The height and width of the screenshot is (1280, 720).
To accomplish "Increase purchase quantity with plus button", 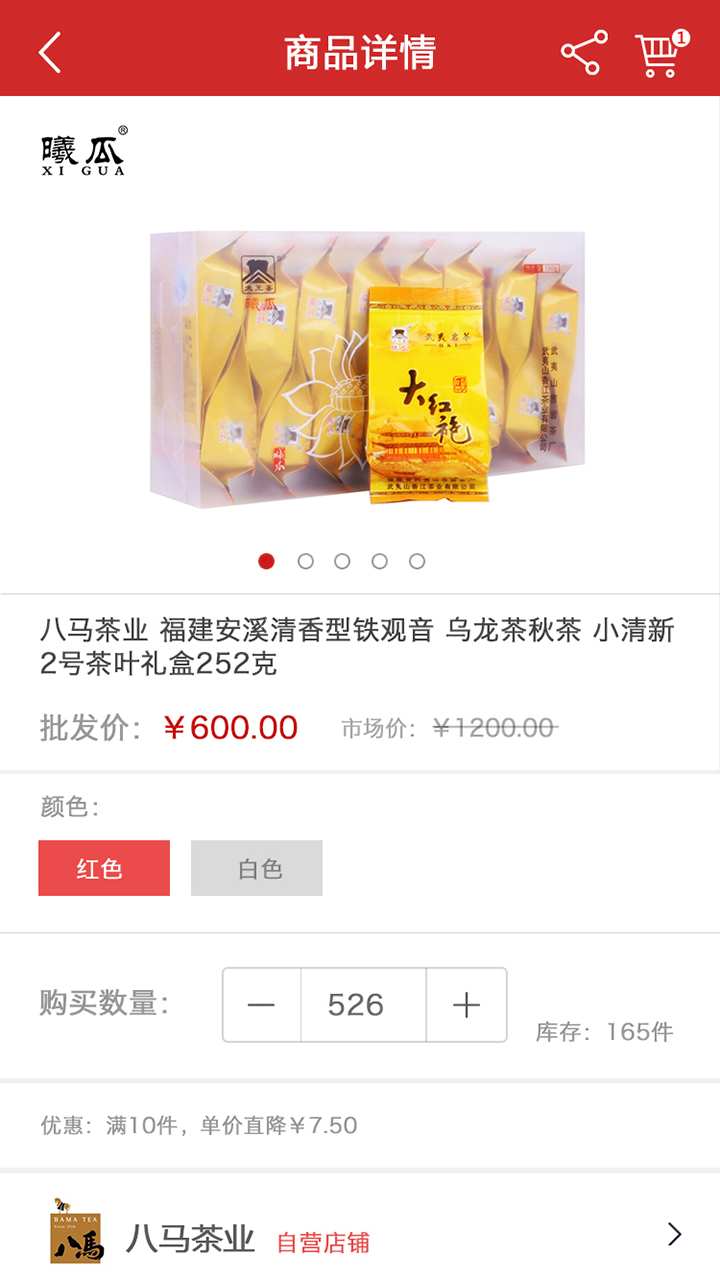I will tap(467, 1005).
